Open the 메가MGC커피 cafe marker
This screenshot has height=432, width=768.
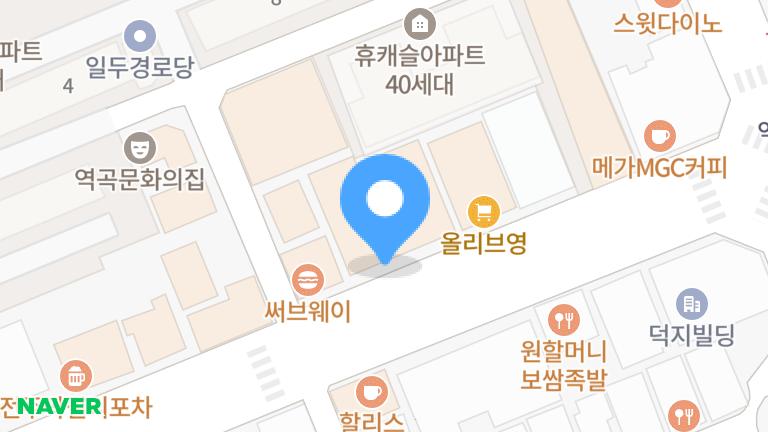coord(660,136)
